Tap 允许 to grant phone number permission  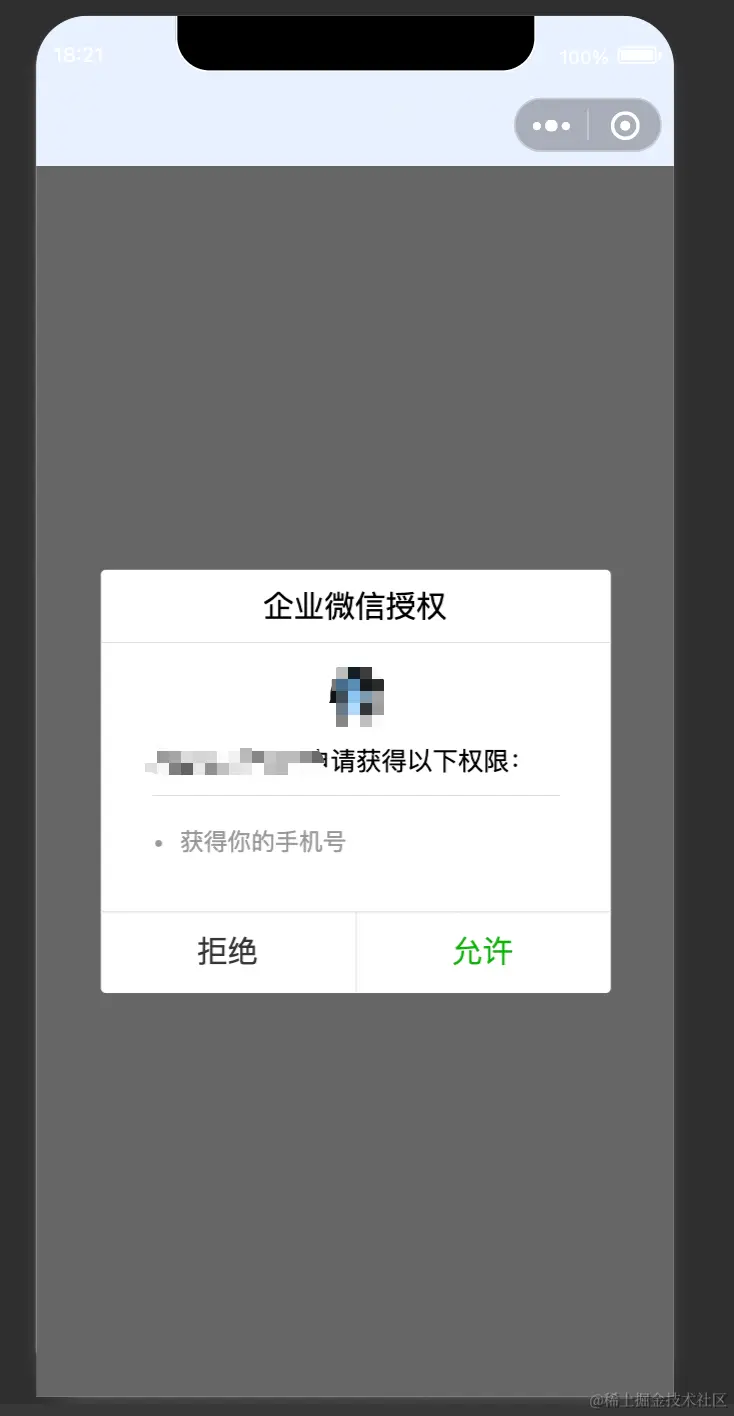pyautogui.click(x=483, y=951)
